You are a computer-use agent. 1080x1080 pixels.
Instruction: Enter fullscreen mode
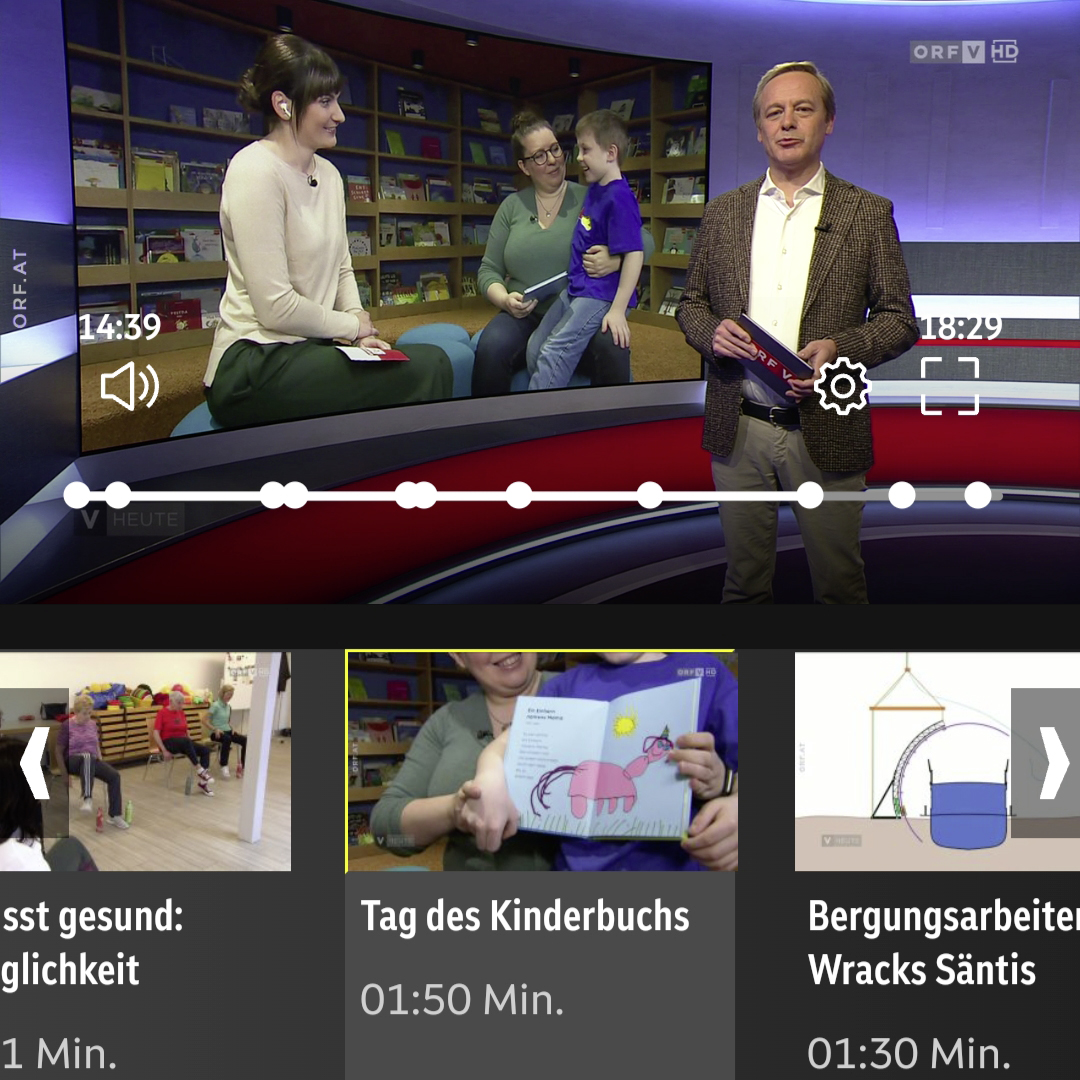pyautogui.click(x=949, y=387)
